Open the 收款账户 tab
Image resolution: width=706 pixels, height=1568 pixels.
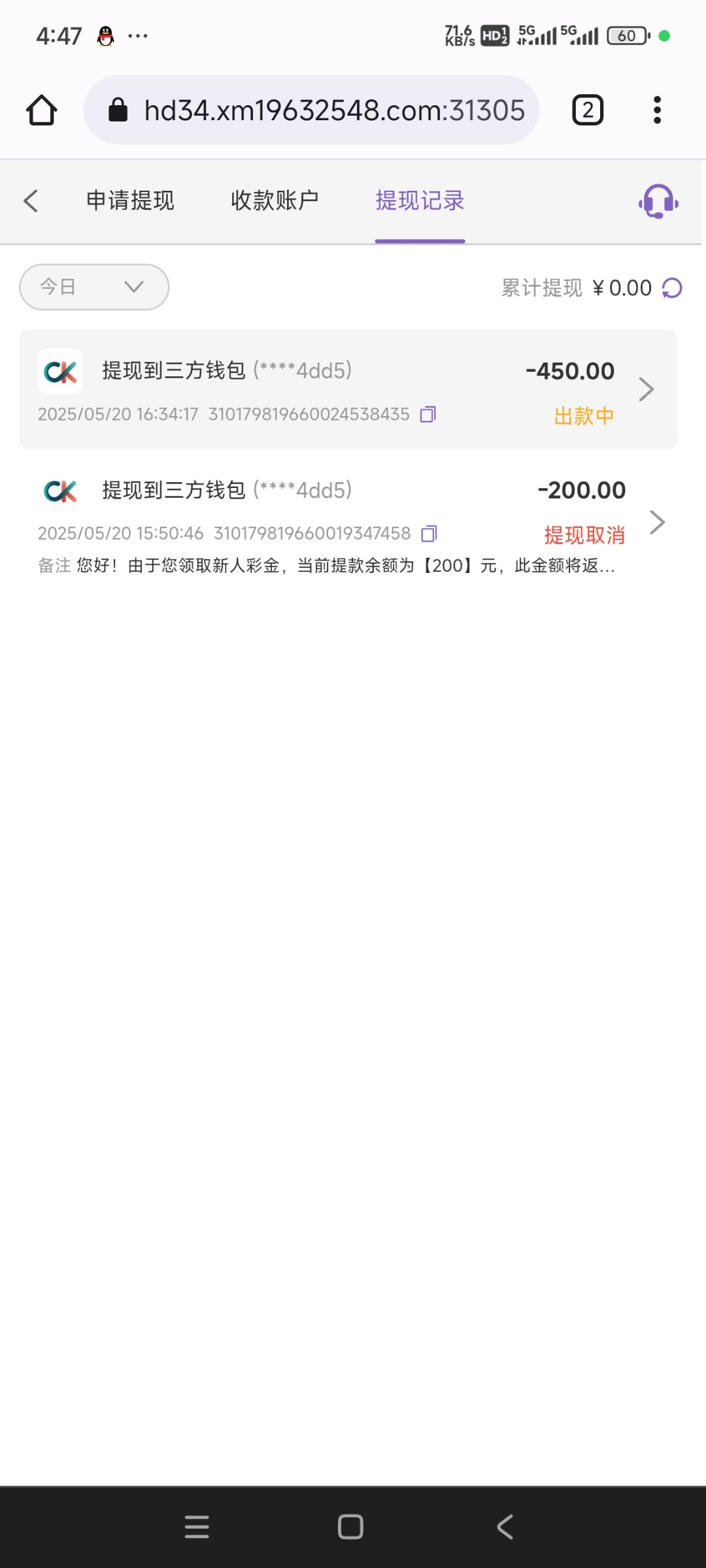[275, 201]
